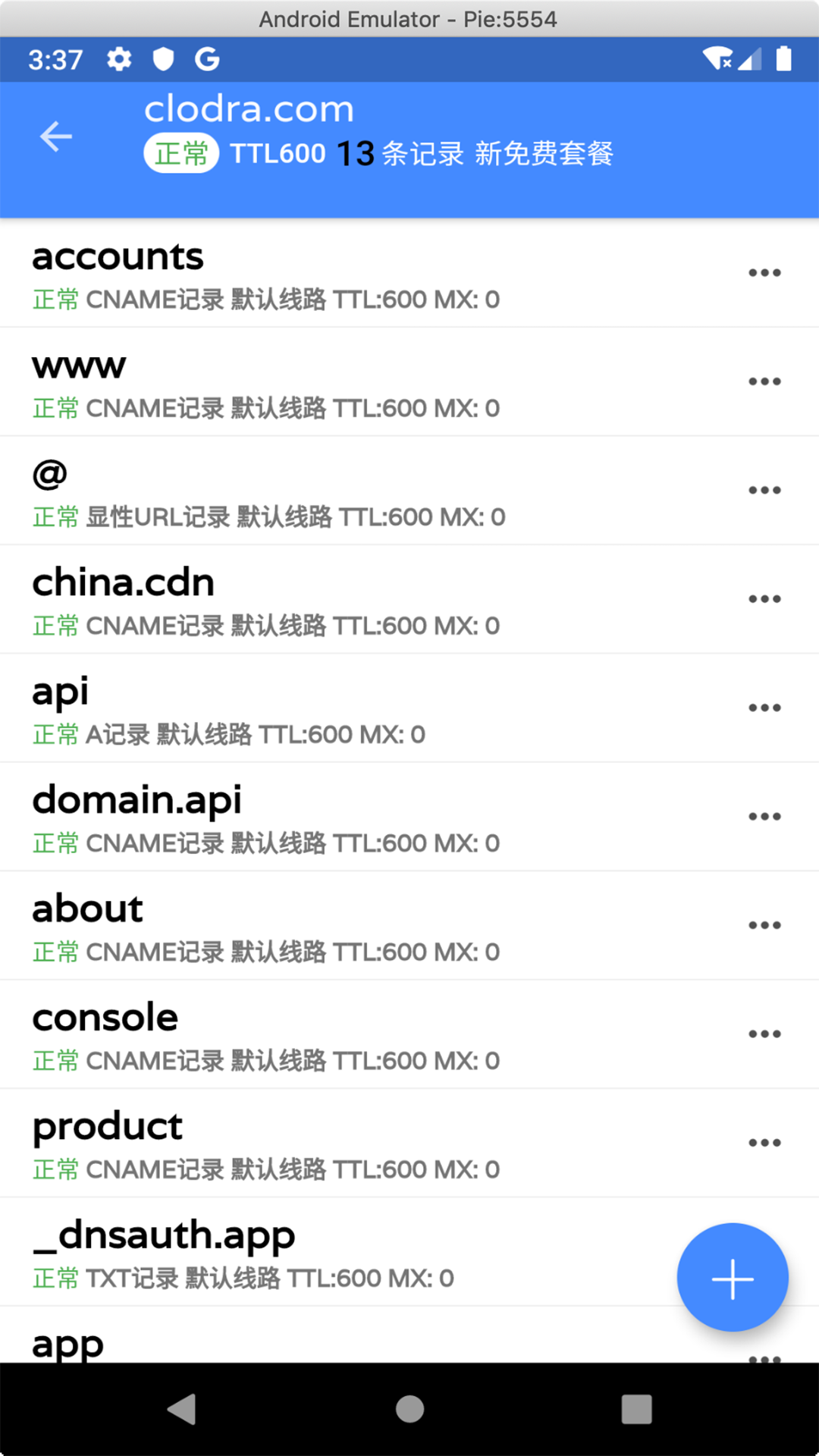The image size is (819, 1456).
Task: Open the more options for www record
Action: pos(764,381)
